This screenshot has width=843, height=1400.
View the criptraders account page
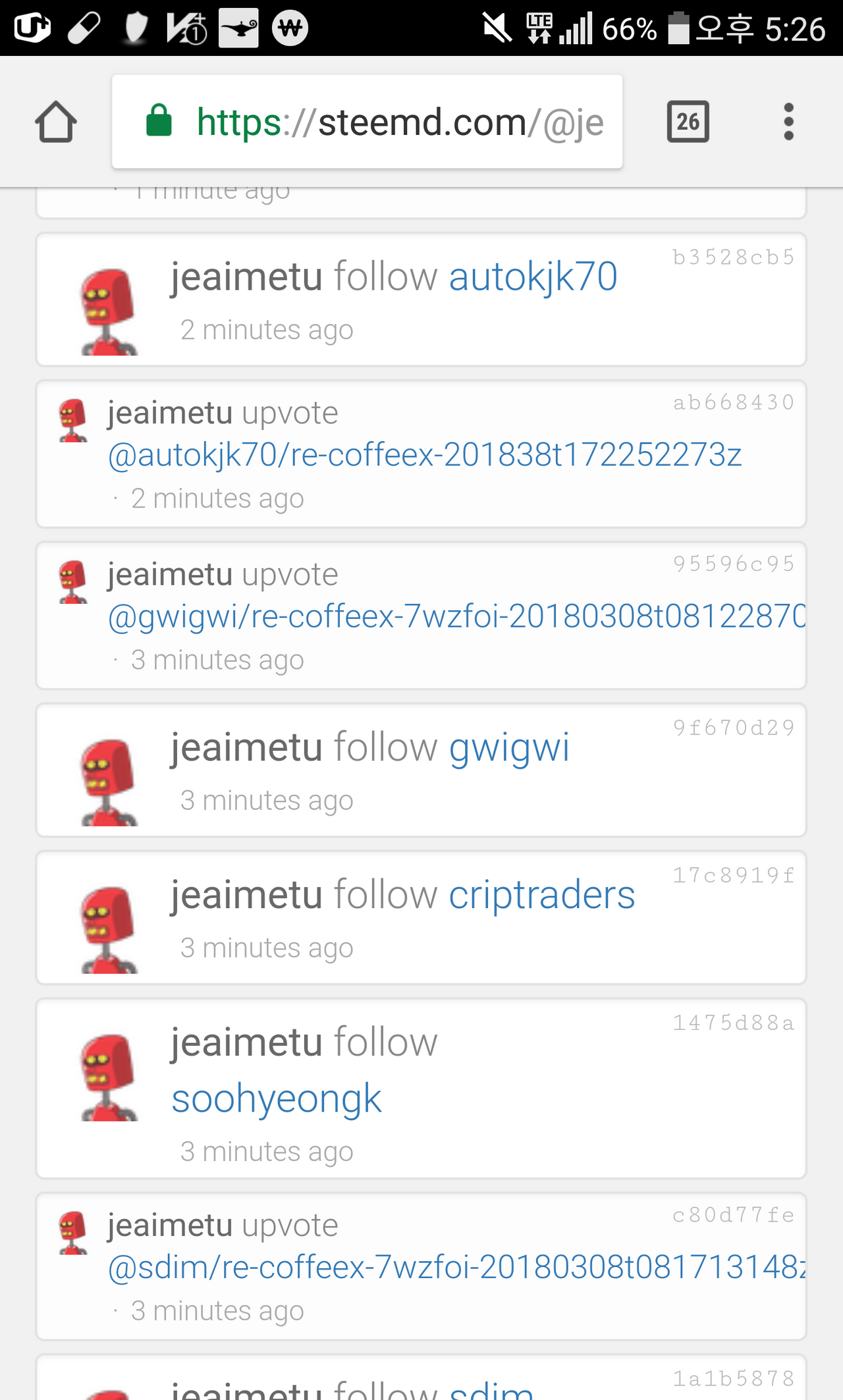point(541,896)
